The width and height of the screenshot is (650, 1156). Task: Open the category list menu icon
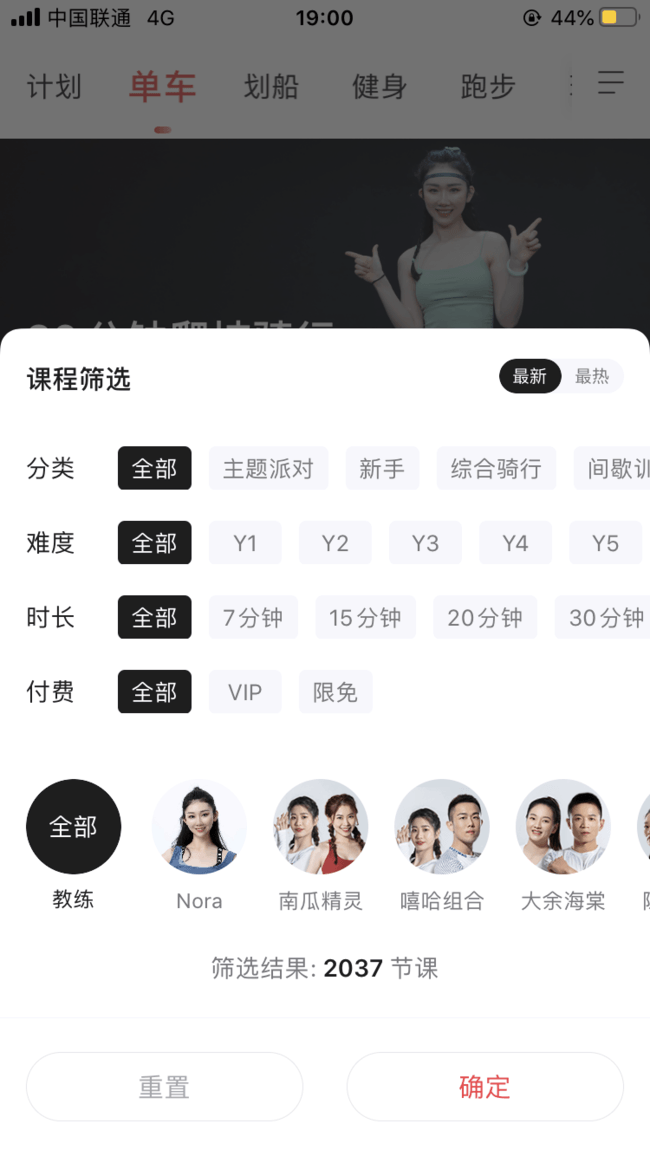point(610,83)
